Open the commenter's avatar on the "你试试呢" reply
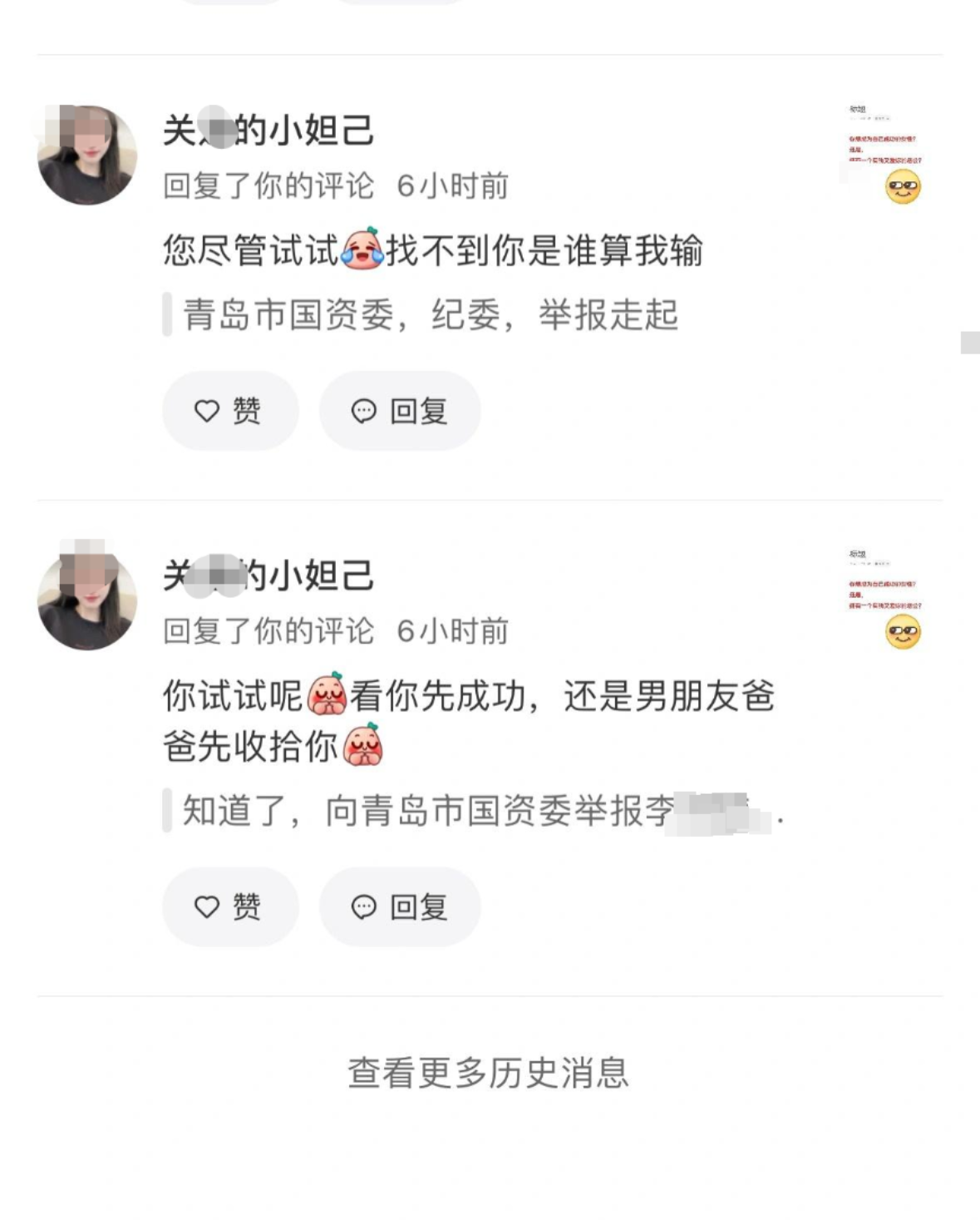Viewport: 980px width, 1220px height. [87, 600]
